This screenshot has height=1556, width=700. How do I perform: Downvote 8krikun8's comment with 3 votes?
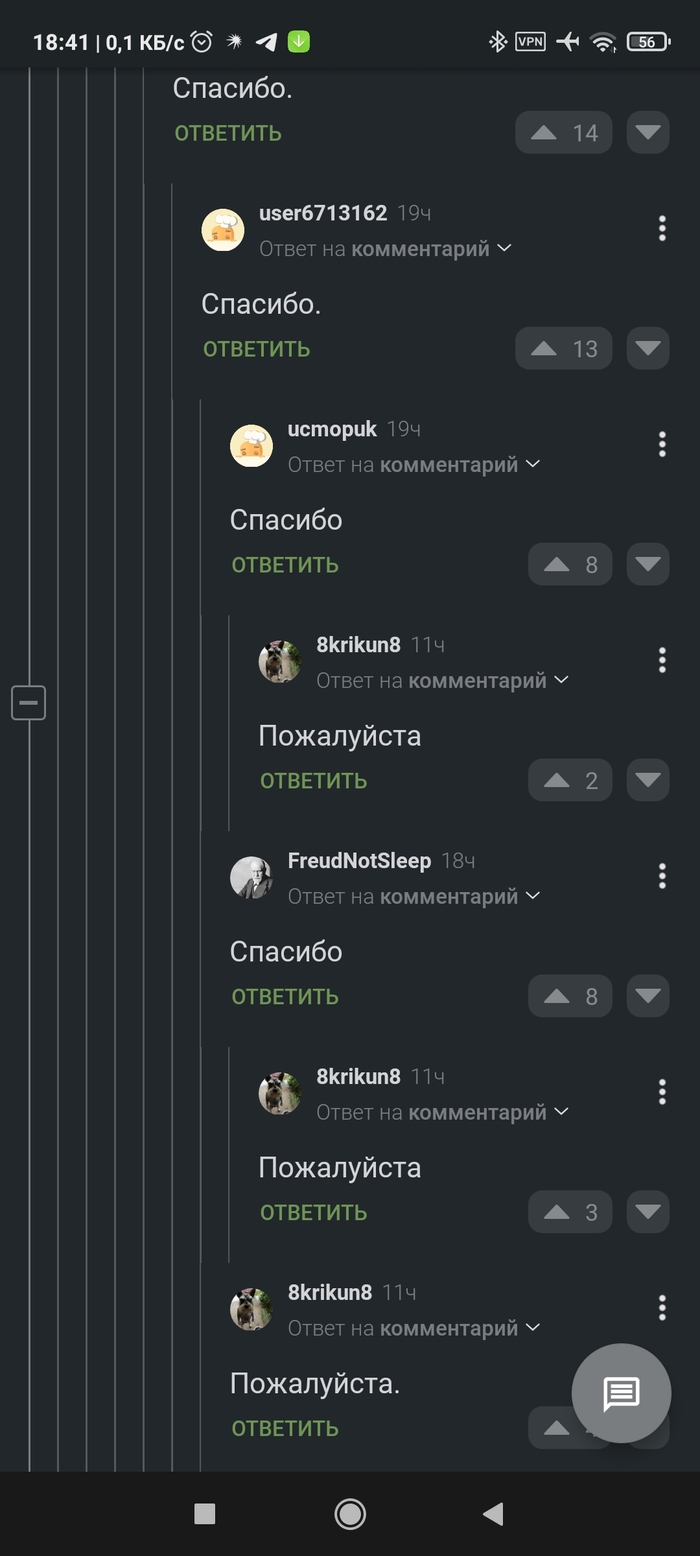[x=648, y=1212]
